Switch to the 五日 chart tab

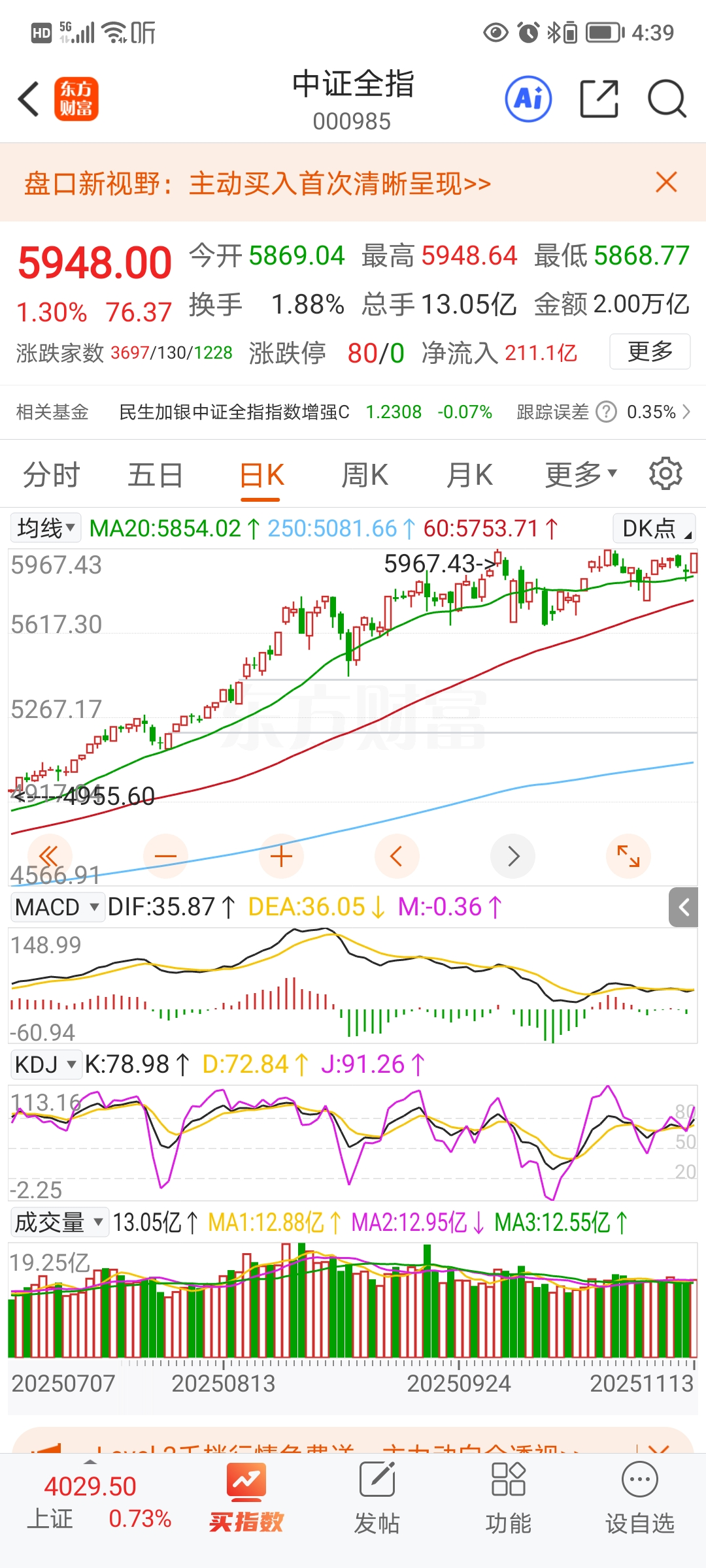(155, 475)
